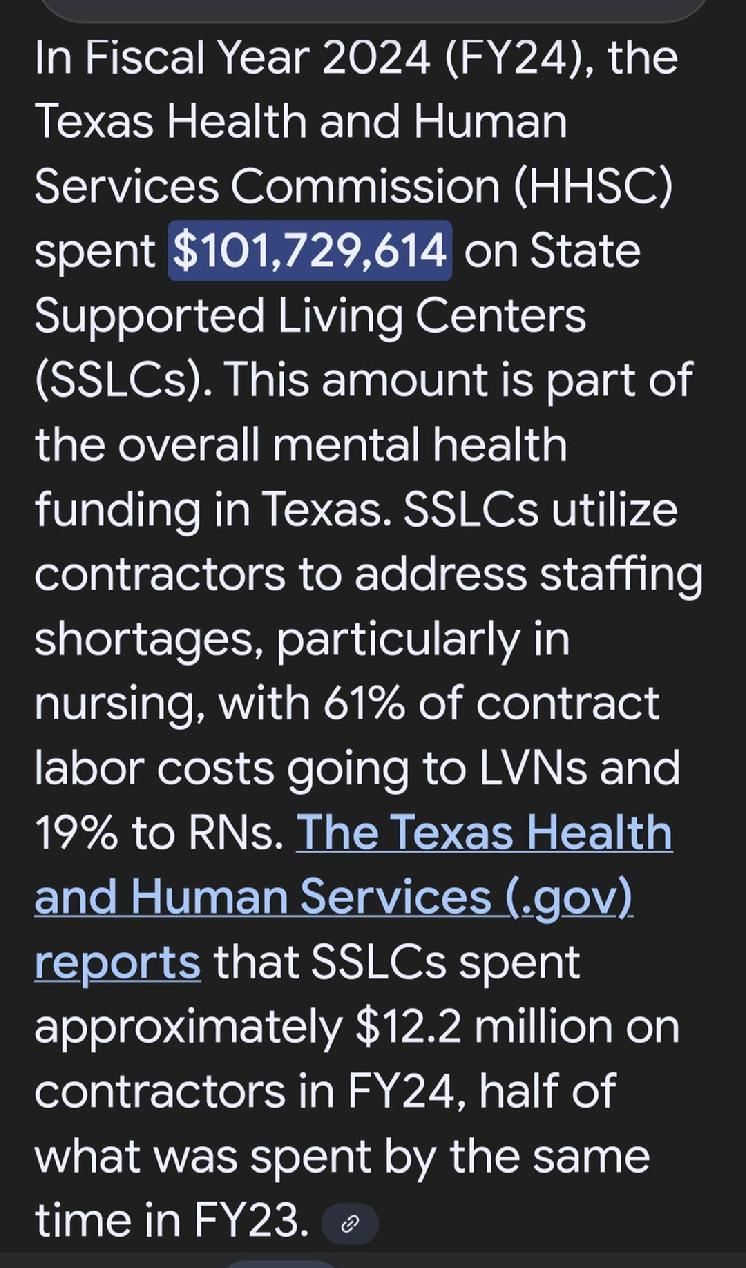Tap the source link chip after FY23
Viewport: 746px width, 1268px height.
350,1223
